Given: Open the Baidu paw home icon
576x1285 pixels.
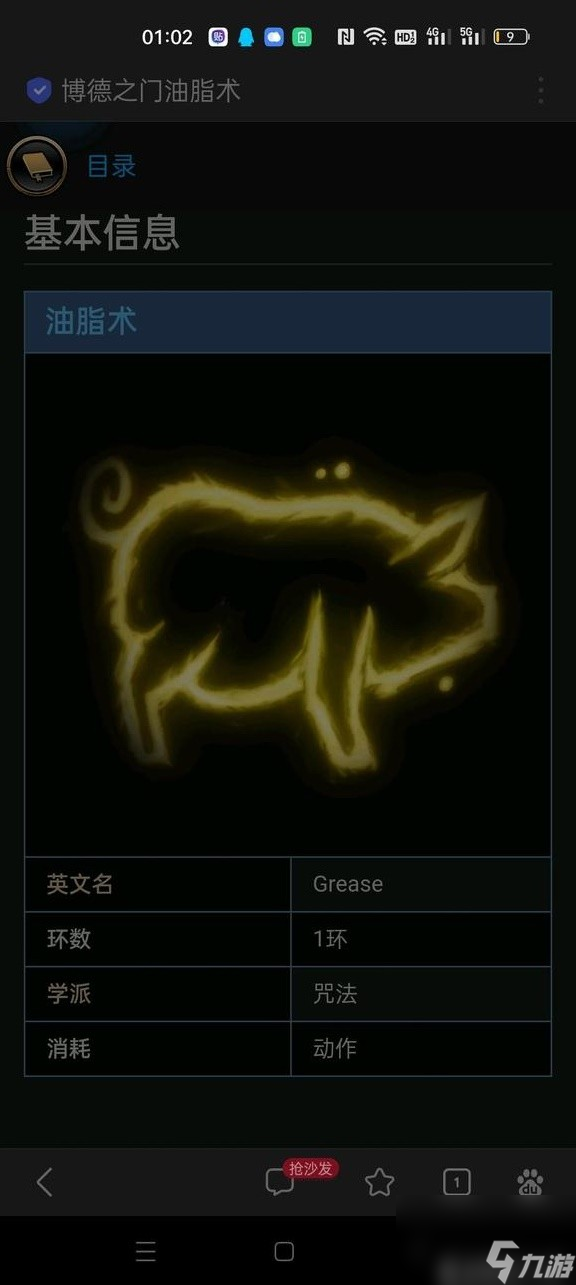Looking at the screenshot, I should coord(530,1183).
